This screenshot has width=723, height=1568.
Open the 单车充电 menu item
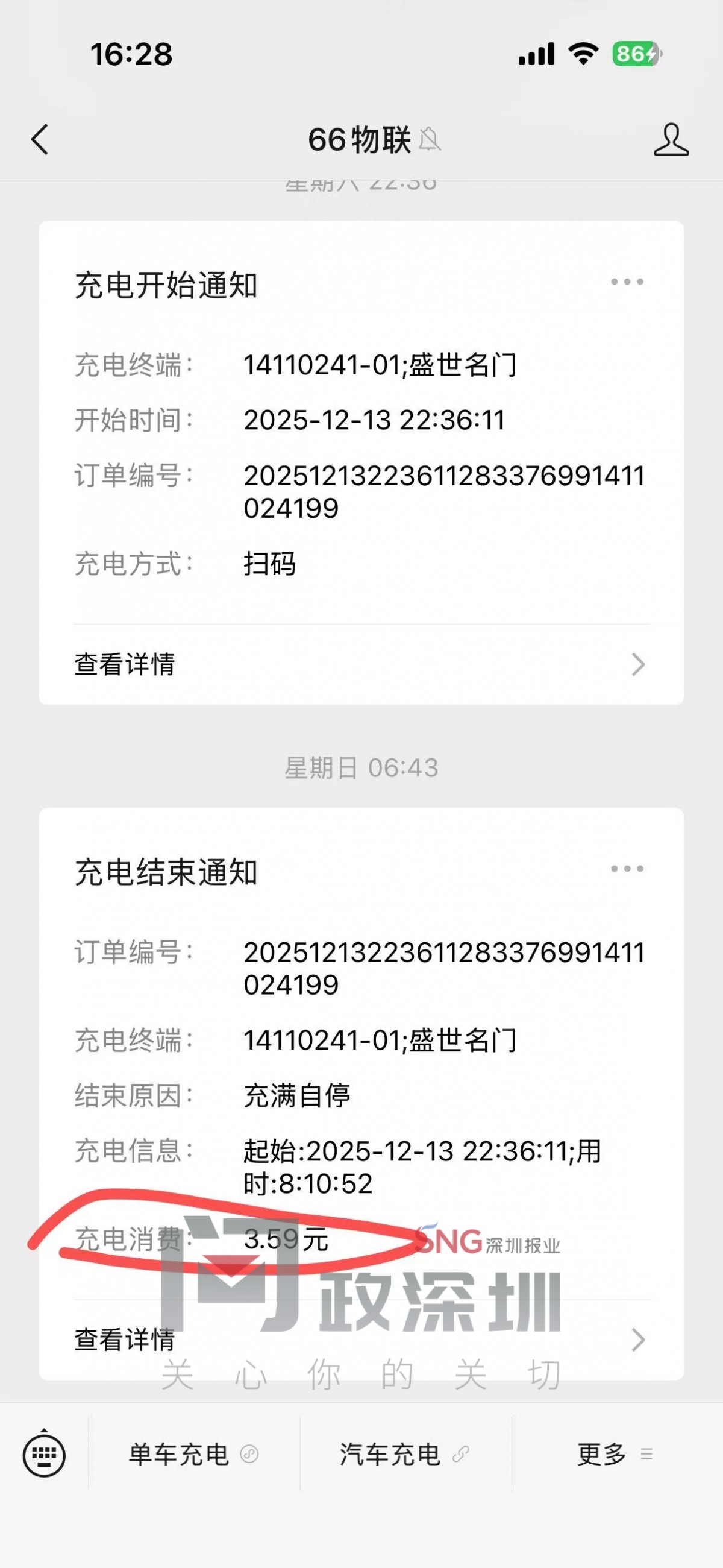click(x=193, y=1454)
